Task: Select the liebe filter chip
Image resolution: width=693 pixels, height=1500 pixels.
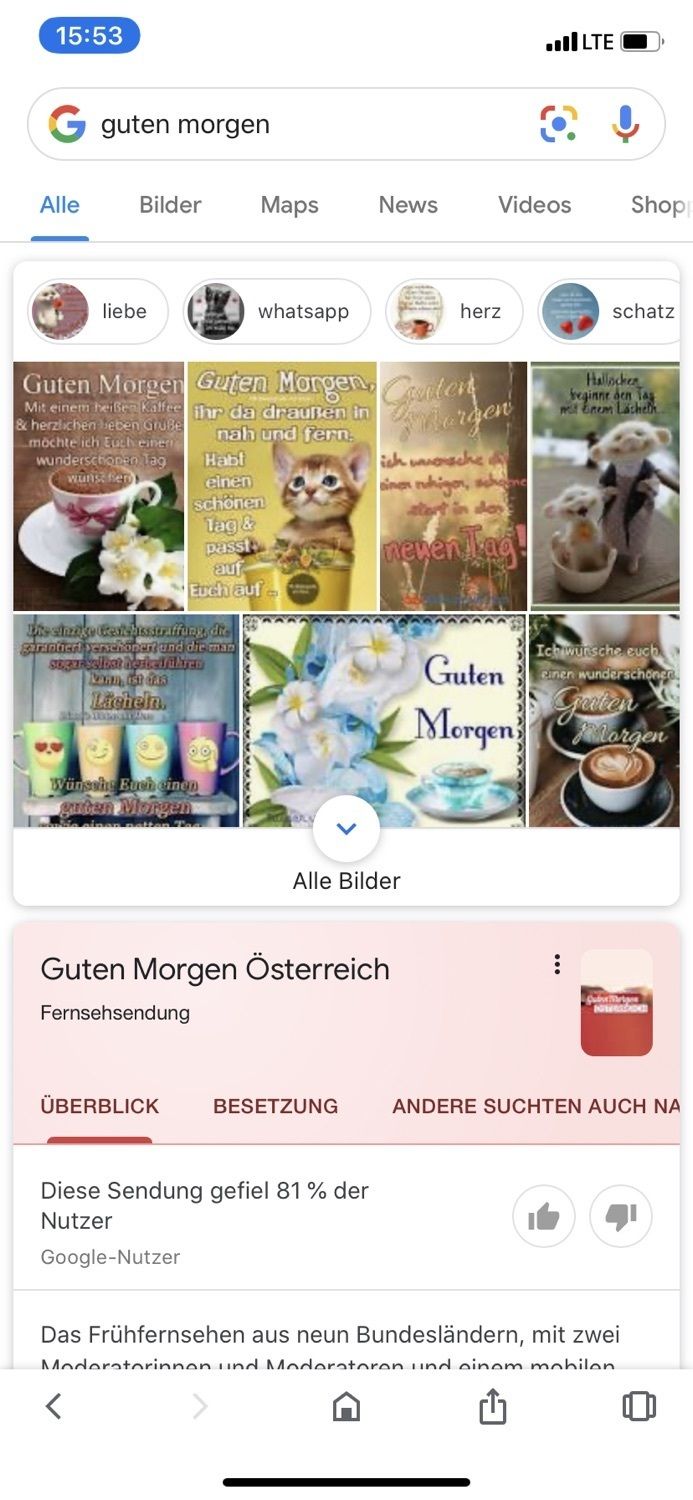Action: (98, 311)
